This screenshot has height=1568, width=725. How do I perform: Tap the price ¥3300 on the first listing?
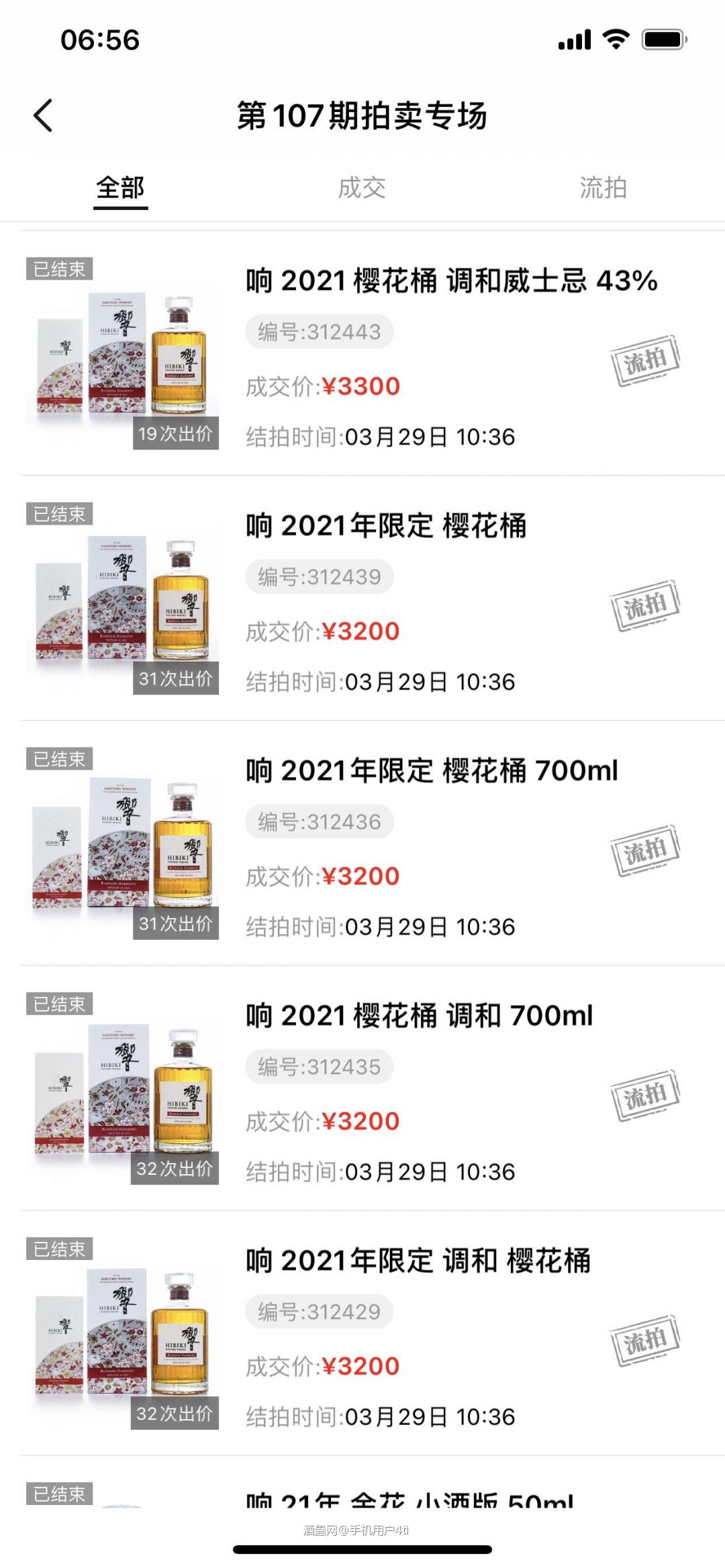click(360, 384)
